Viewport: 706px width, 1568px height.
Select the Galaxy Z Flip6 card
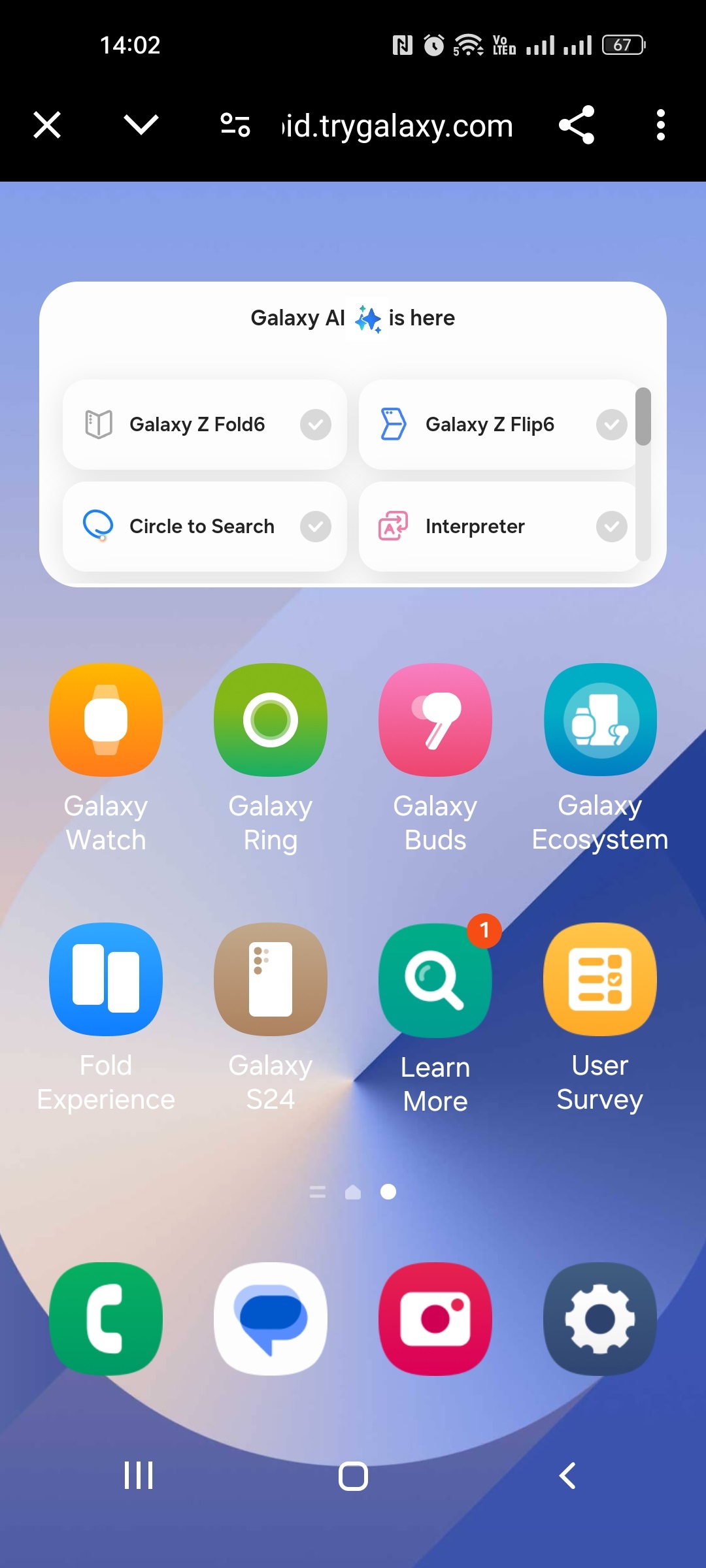[498, 425]
